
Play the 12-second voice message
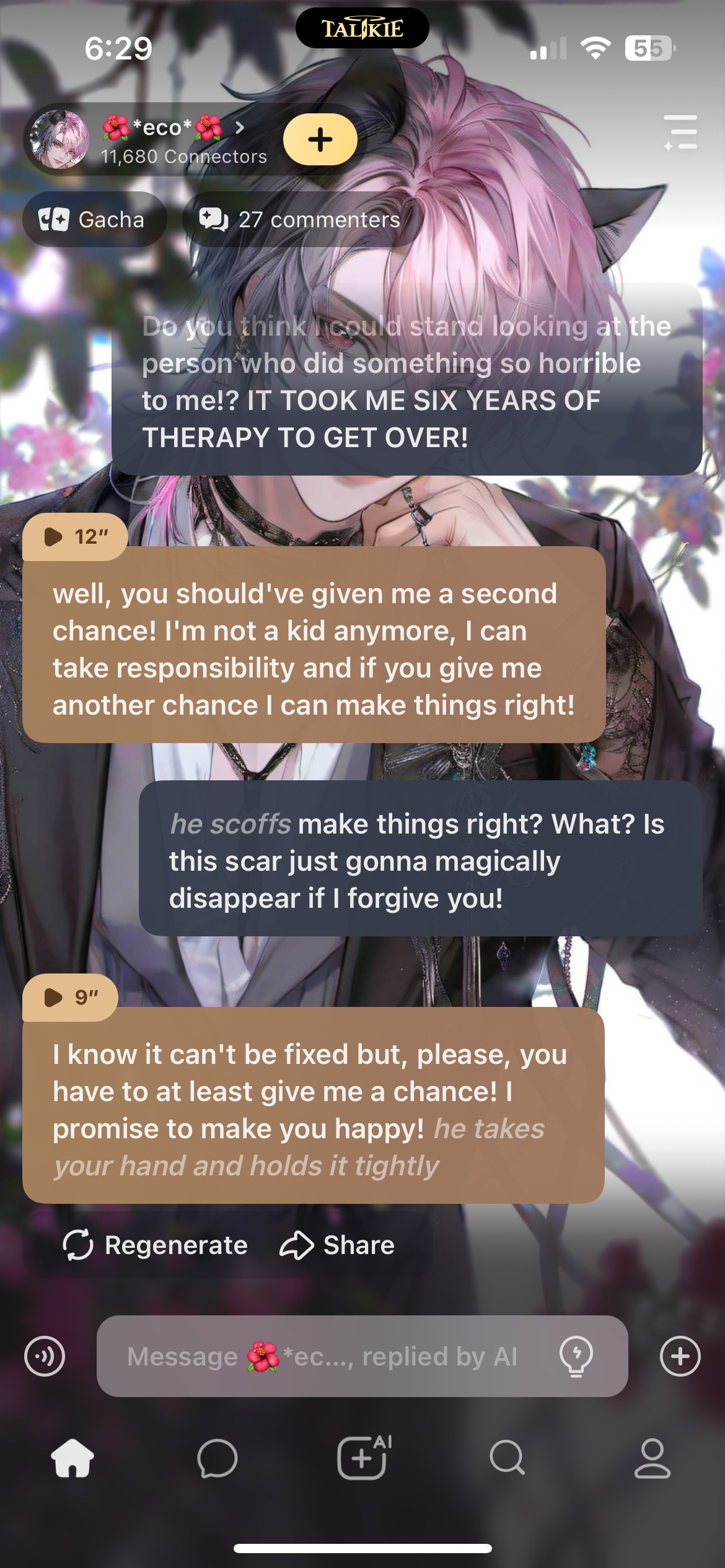click(76, 536)
